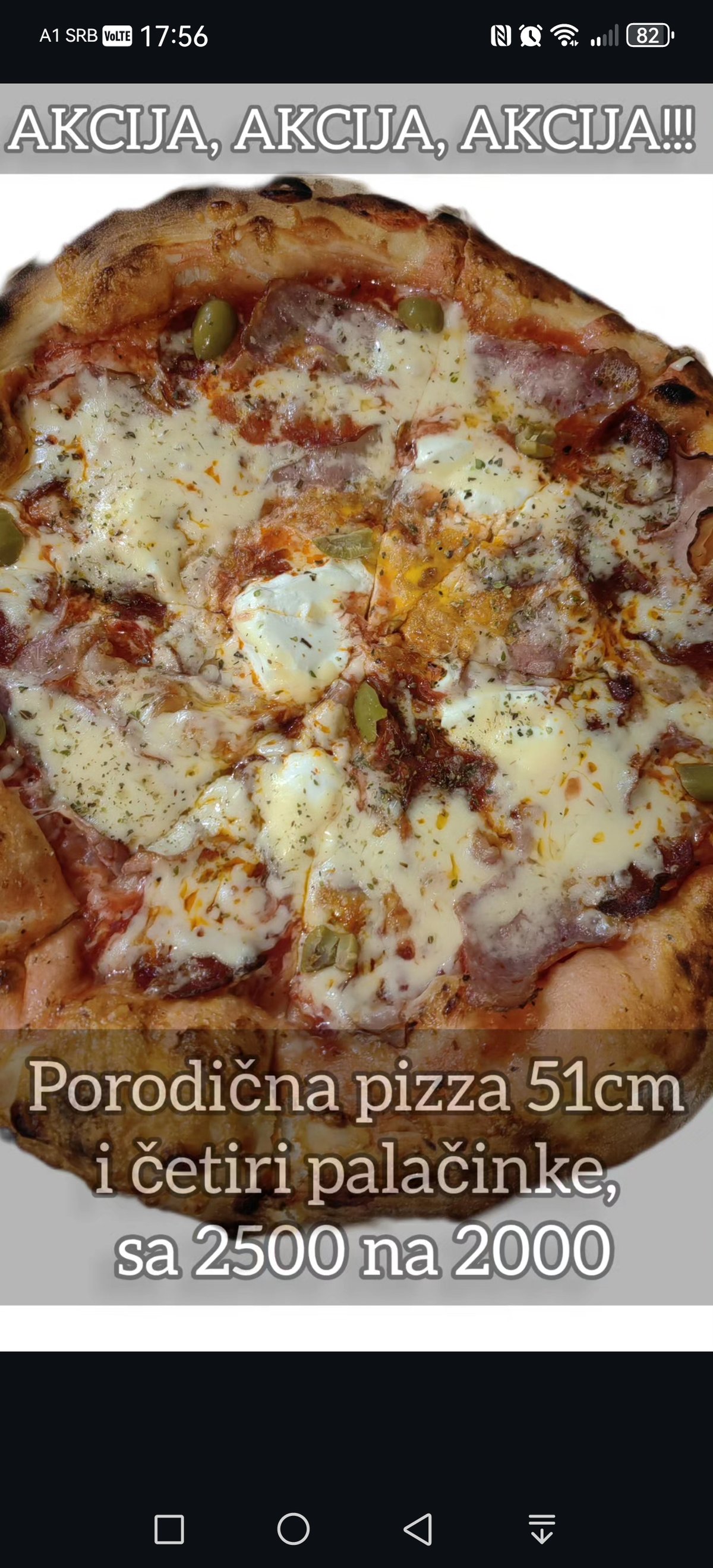Screen dimensions: 713x1568
Task: Go back using the navigation bar
Action: click(x=418, y=1528)
